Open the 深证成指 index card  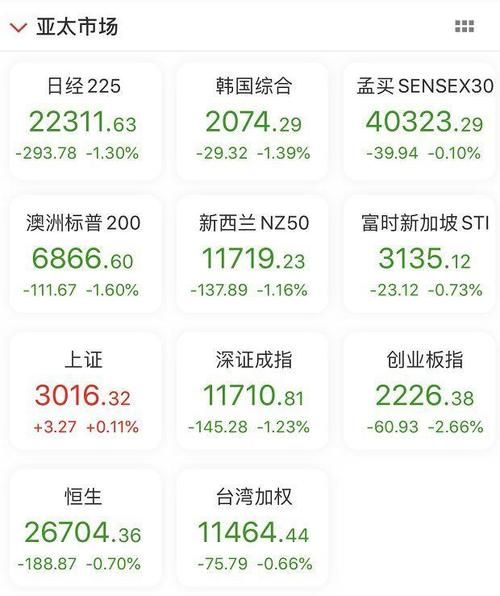point(252,391)
